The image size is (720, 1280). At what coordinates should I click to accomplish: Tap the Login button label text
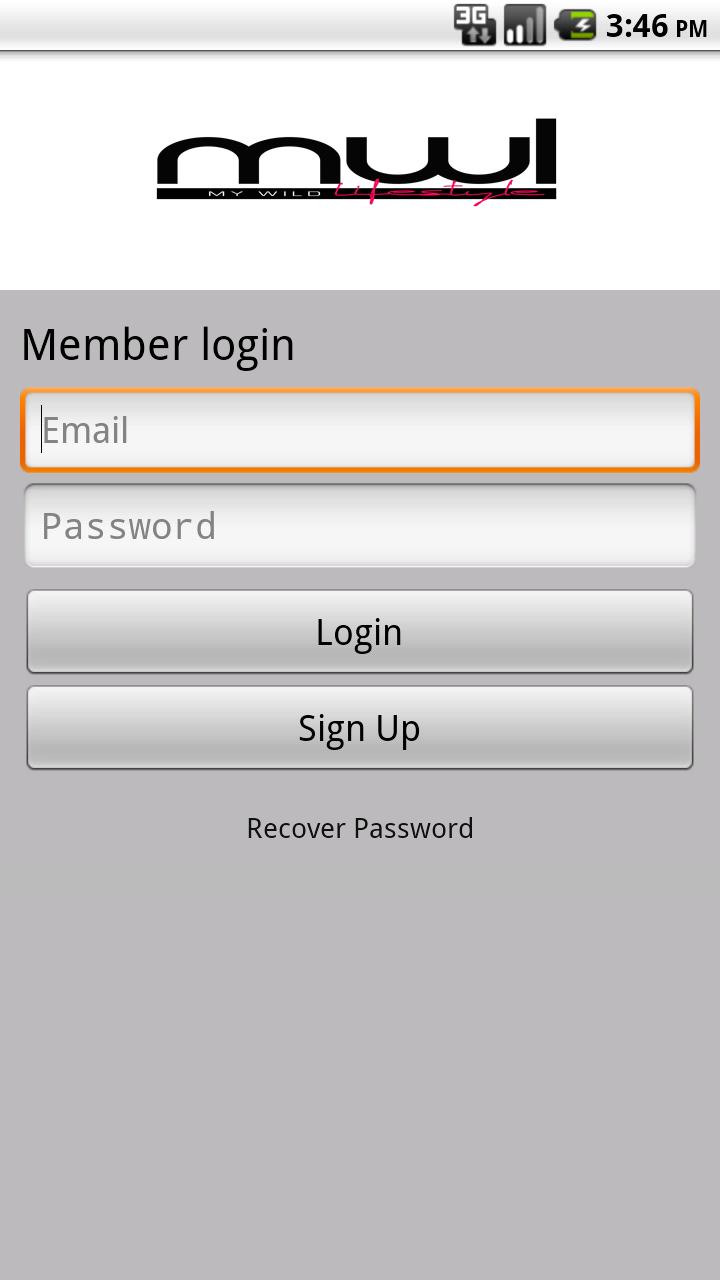pos(358,631)
